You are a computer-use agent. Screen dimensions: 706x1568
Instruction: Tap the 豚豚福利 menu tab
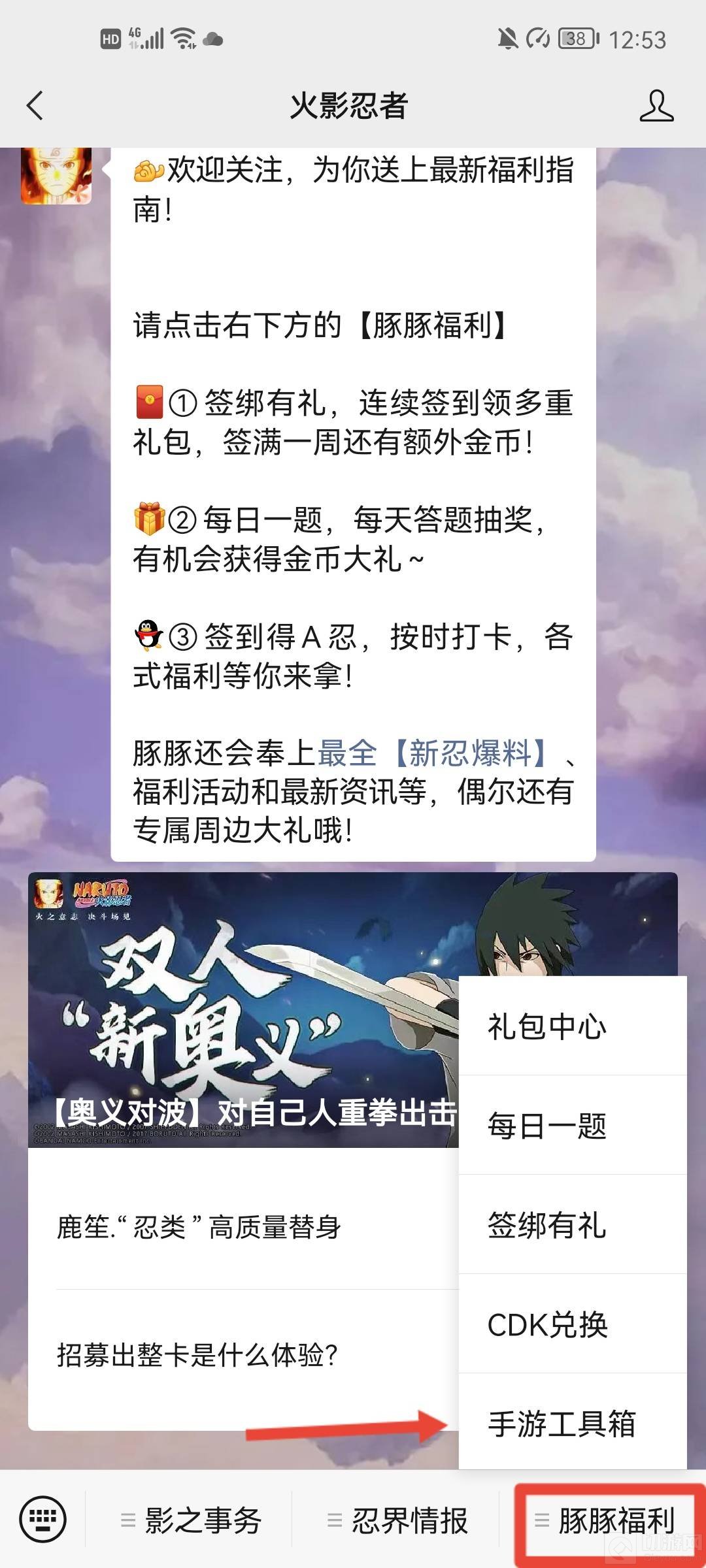click(x=605, y=1520)
